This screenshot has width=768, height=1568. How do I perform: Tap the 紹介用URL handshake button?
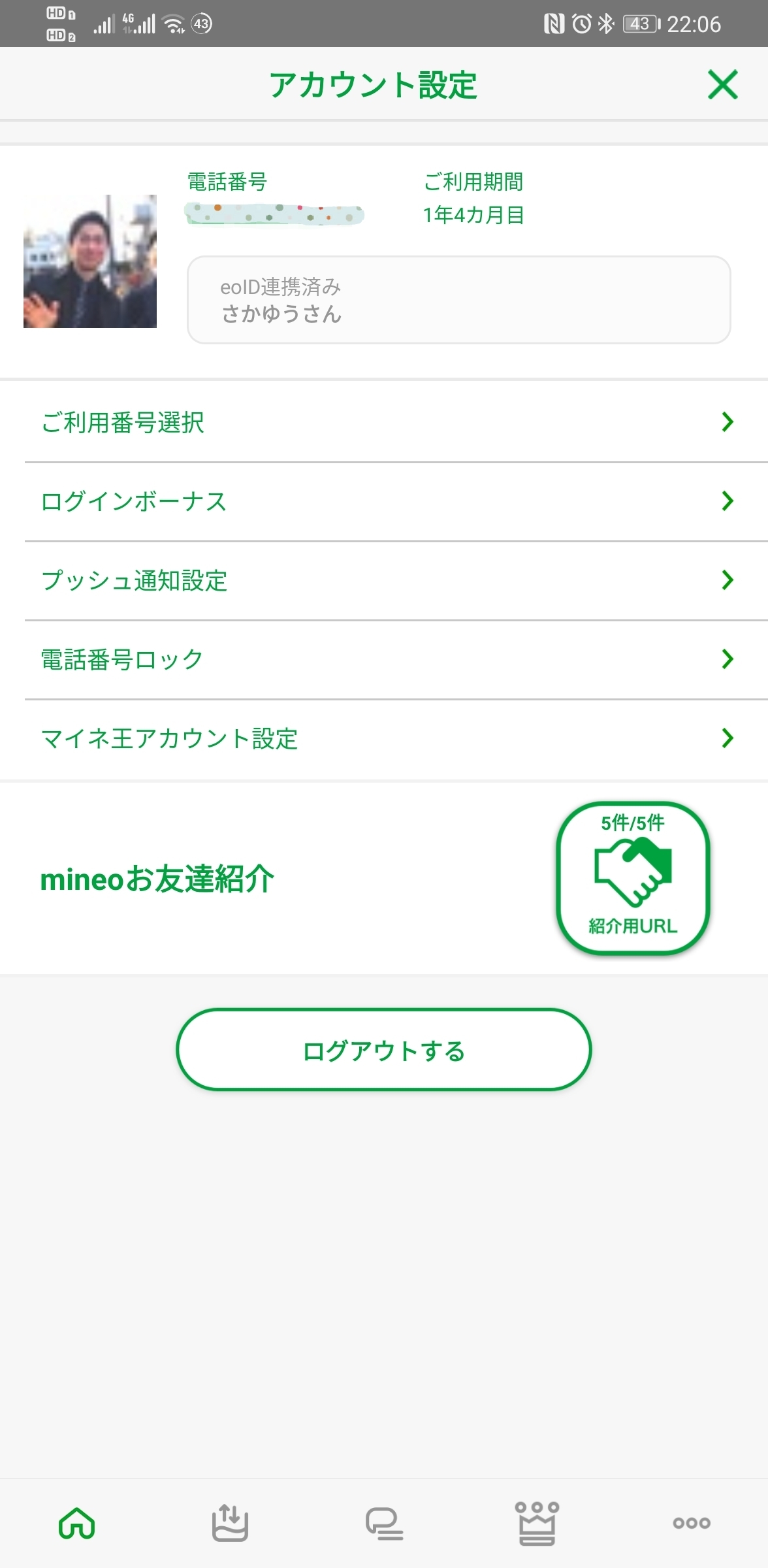pos(632,877)
